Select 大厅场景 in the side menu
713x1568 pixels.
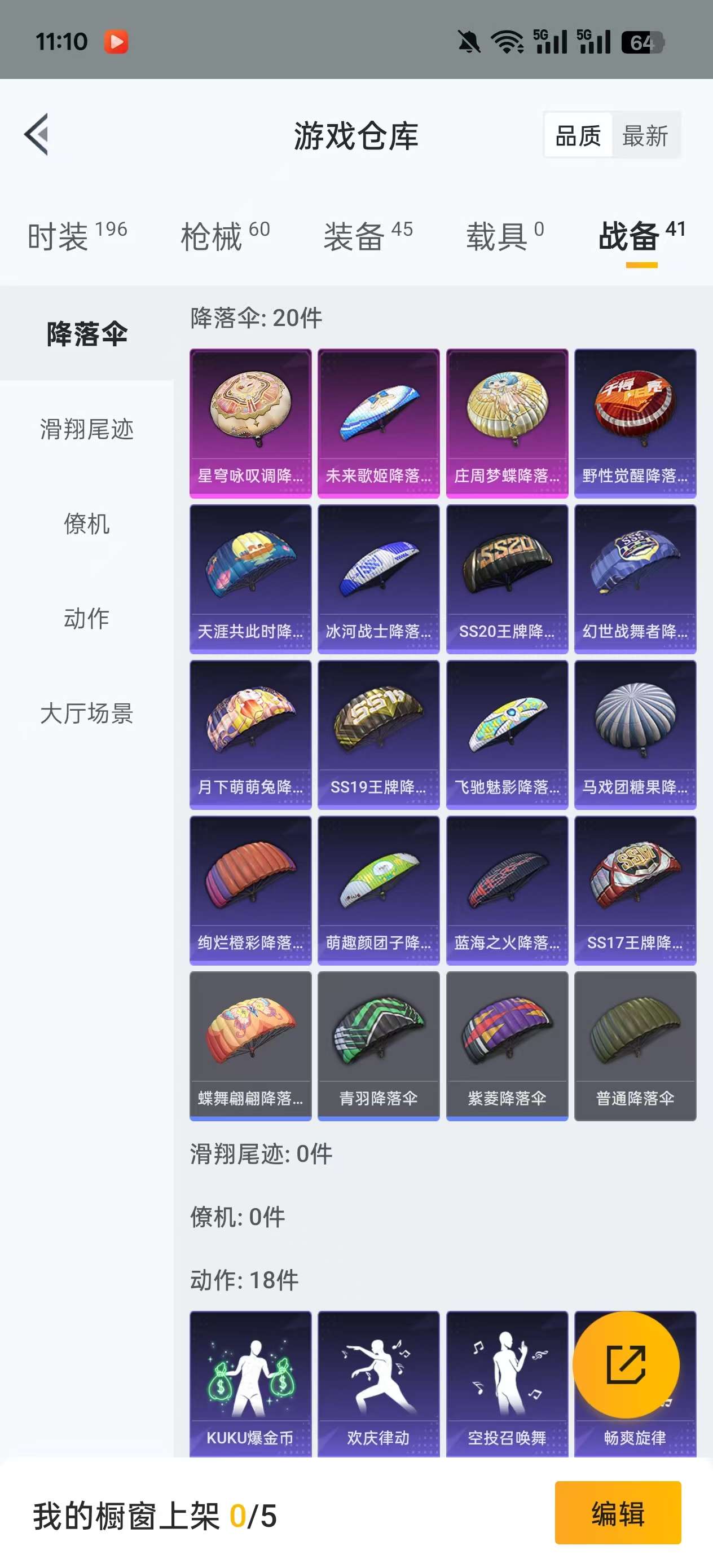pos(86,713)
